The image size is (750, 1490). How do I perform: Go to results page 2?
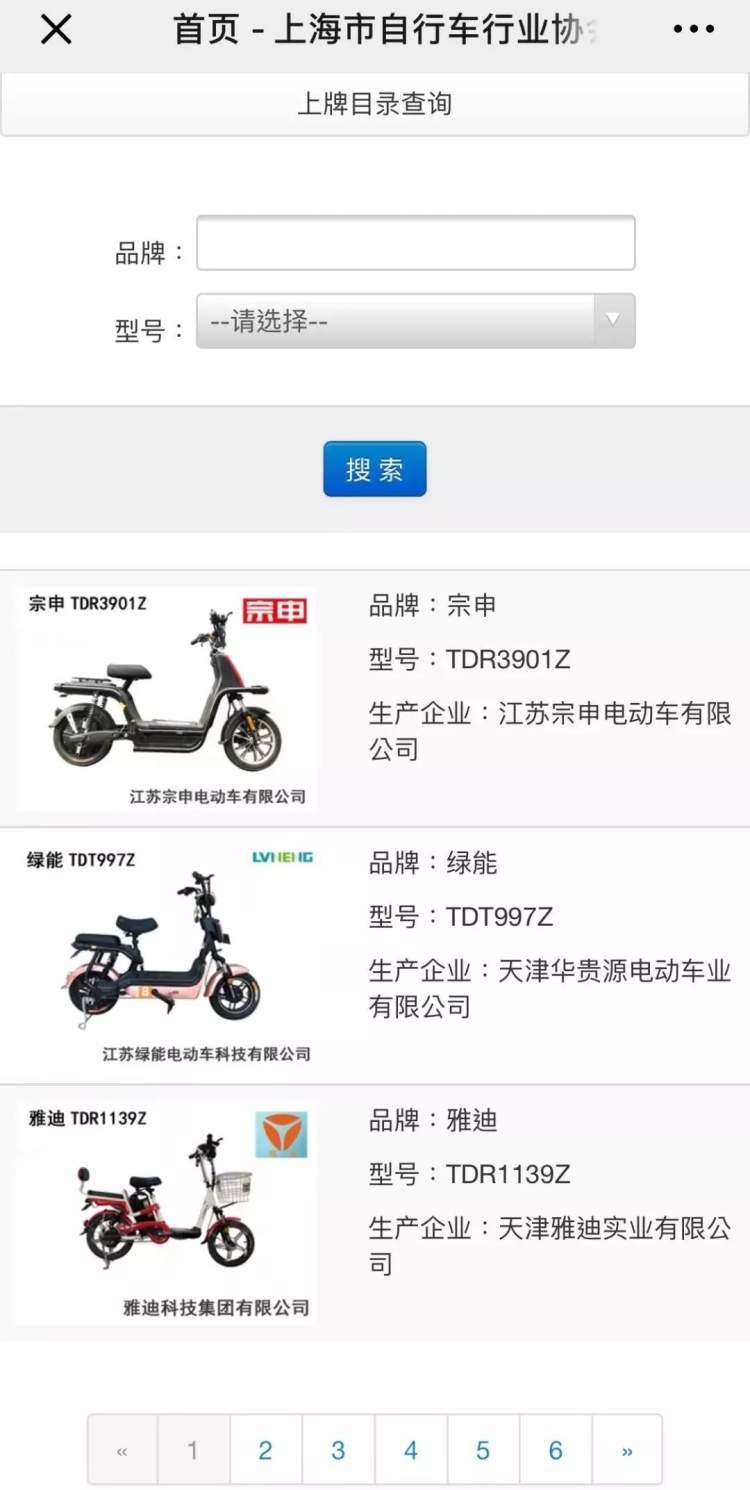pos(265,1450)
